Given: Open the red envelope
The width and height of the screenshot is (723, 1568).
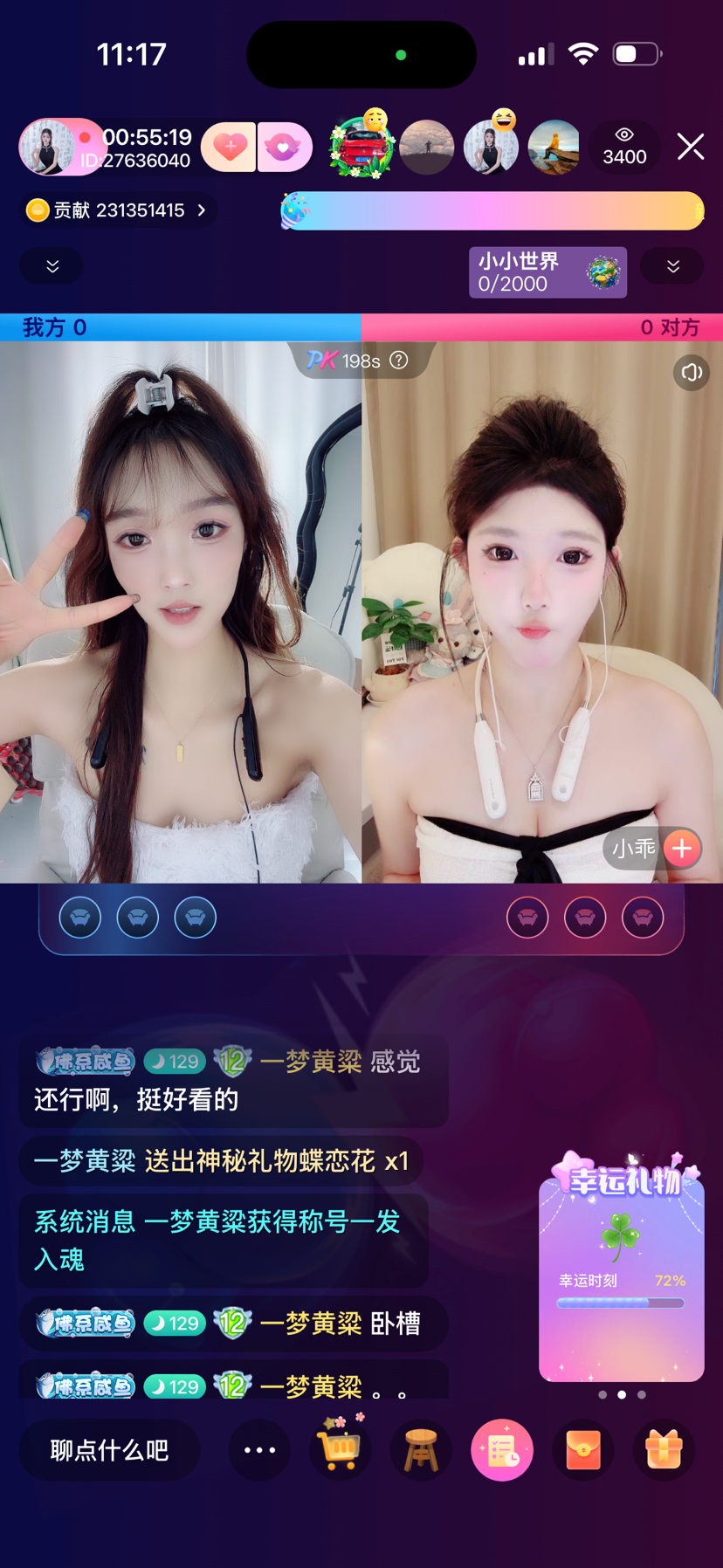Looking at the screenshot, I should tap(583, 1450).
